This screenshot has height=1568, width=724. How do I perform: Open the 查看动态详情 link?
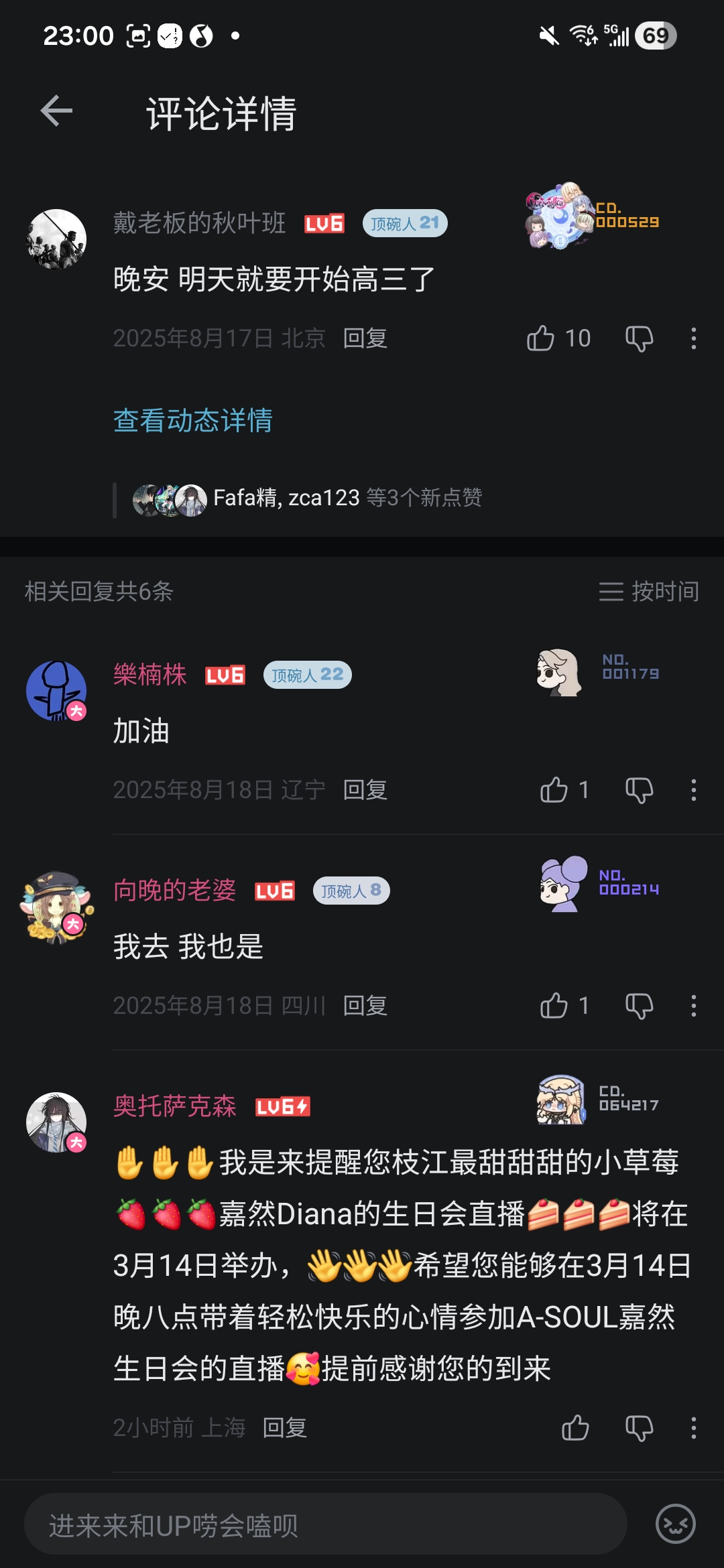tap(193, 421)
